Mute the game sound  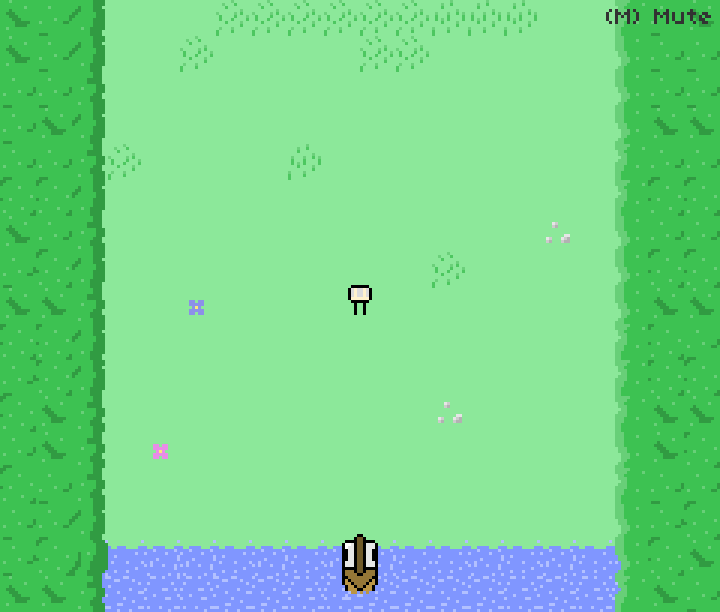(658, 17)
